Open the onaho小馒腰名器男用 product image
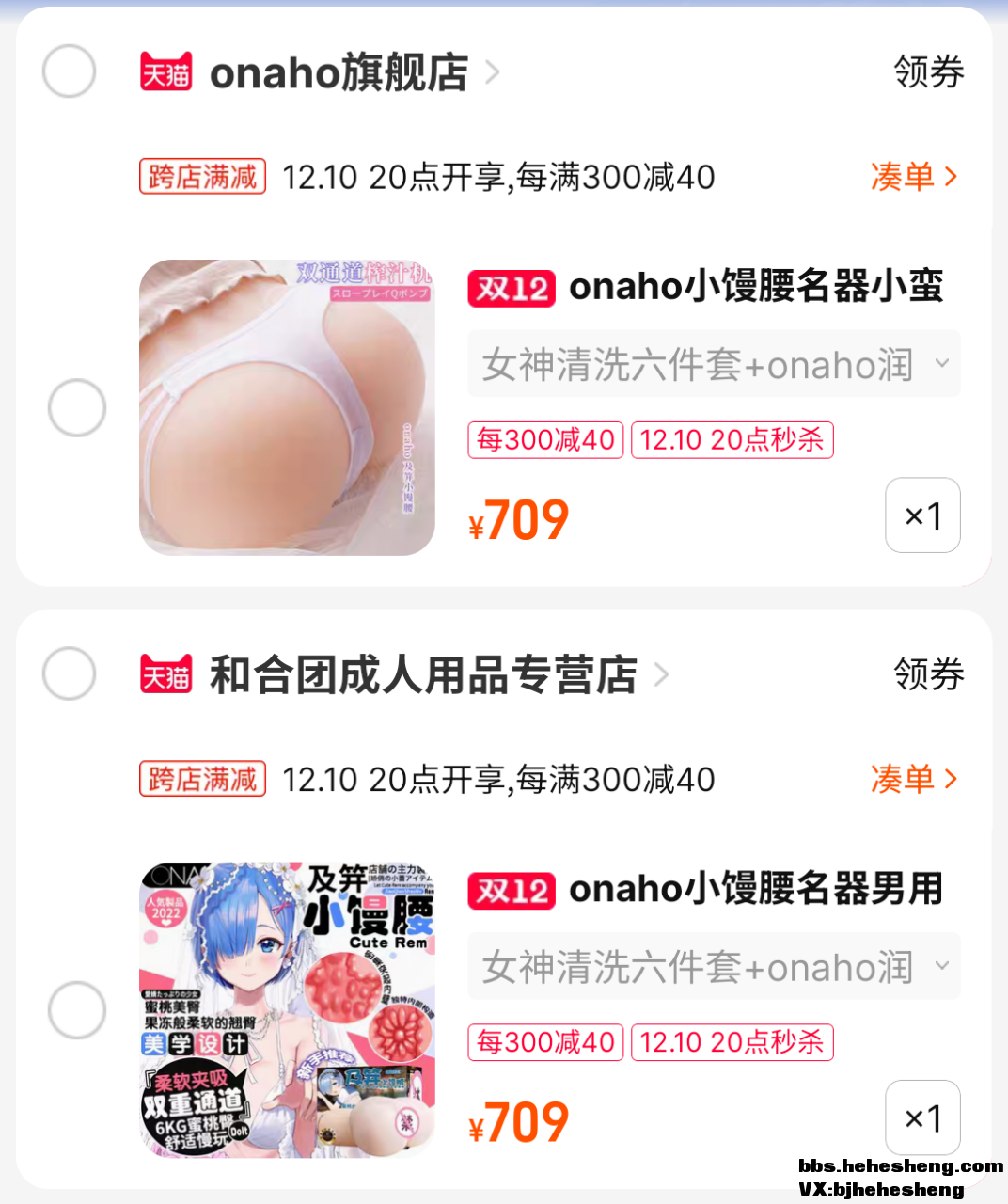This screenshot has height=1204, width=1008. pyautogui.click(x=287, y=1009)
